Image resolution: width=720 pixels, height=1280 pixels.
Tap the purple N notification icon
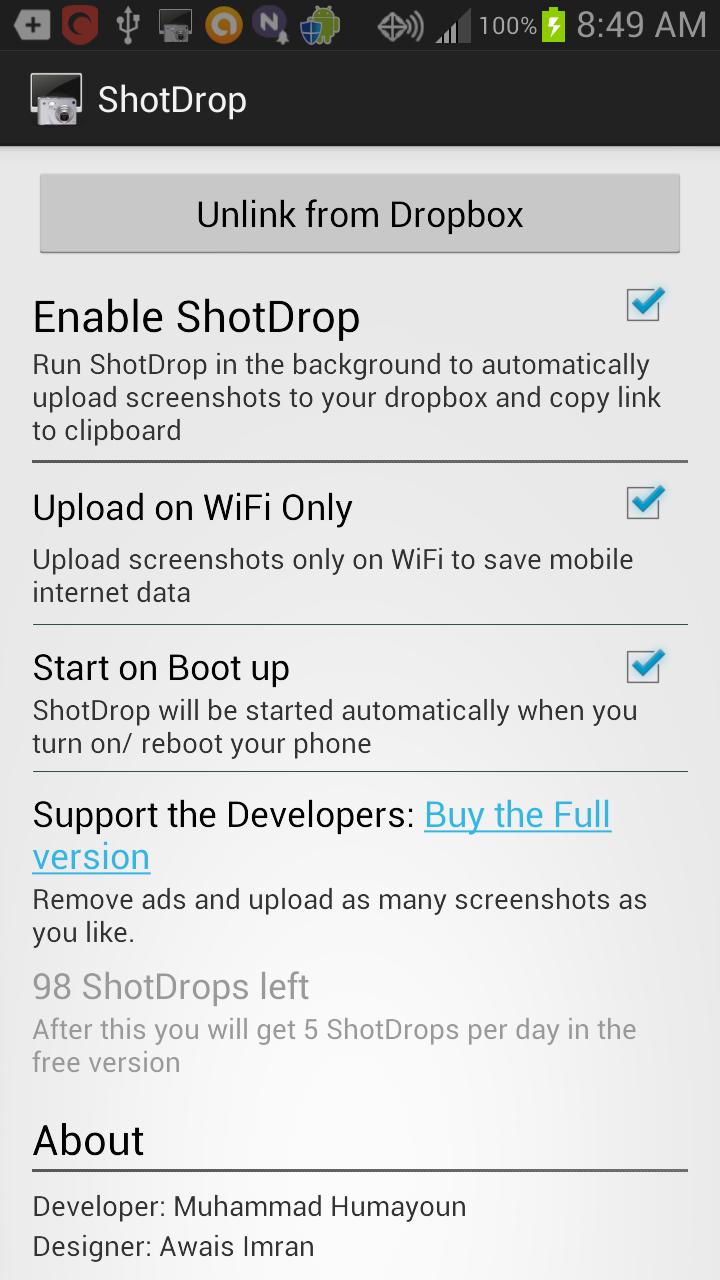(271, 23)
